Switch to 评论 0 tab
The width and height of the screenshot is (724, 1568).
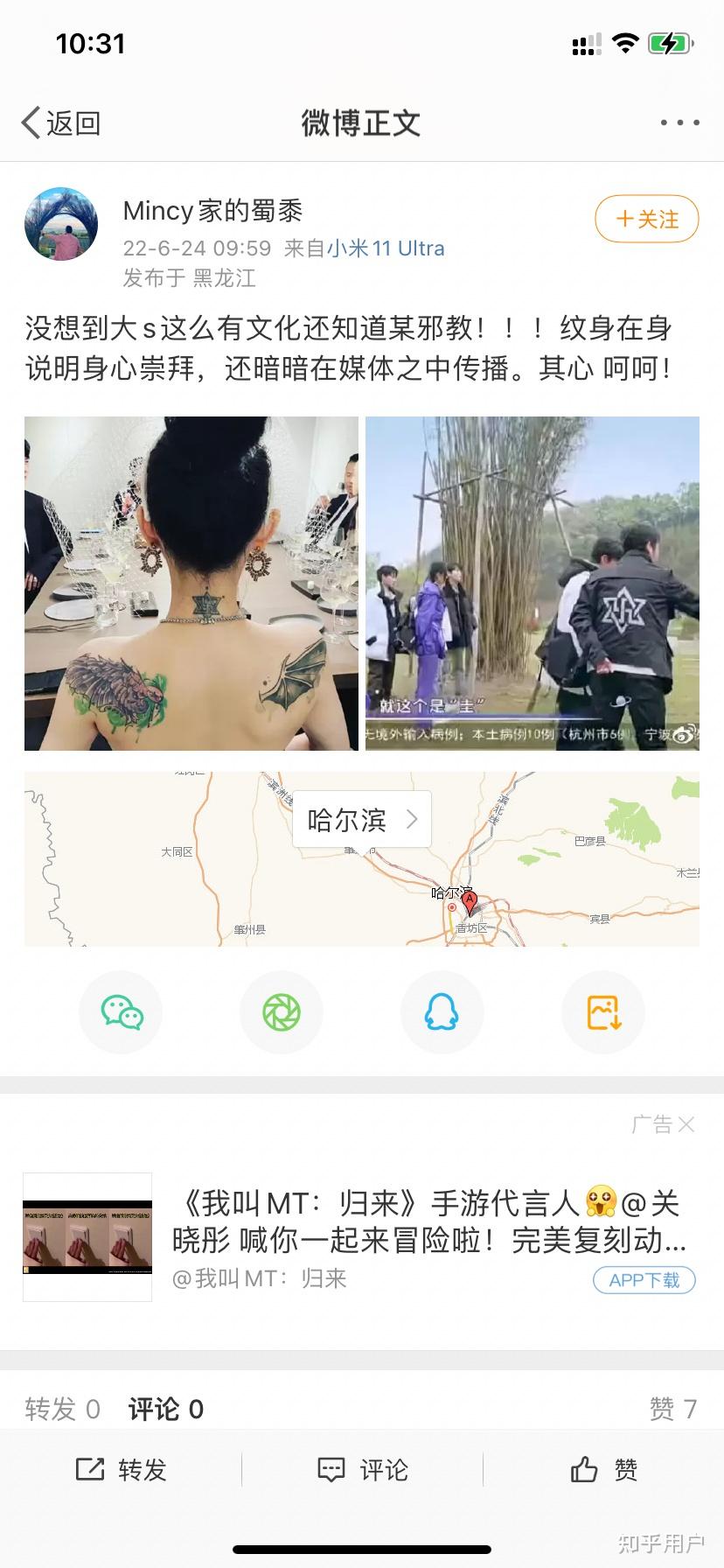coord(165,1409)
